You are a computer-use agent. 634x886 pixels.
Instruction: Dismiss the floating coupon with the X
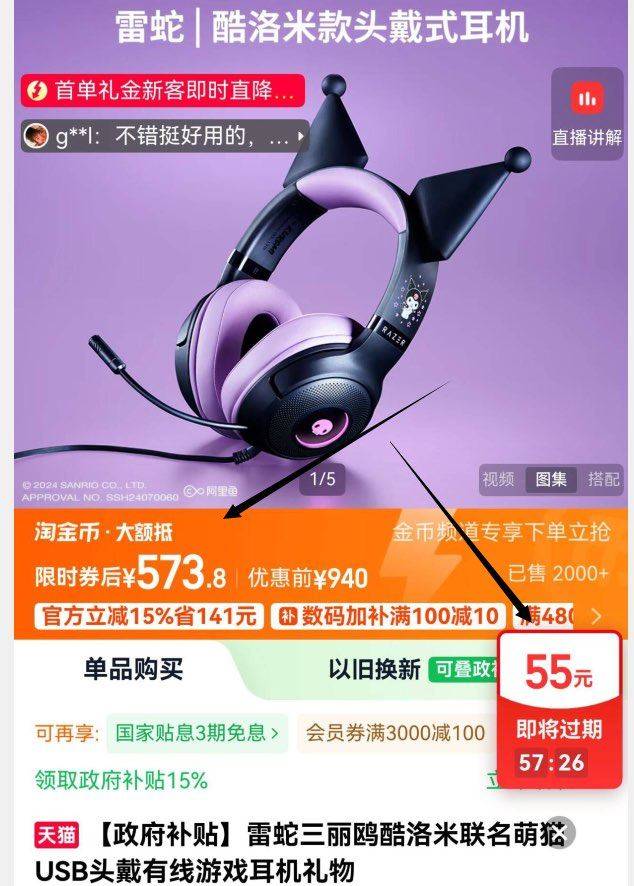coord(561,832)
